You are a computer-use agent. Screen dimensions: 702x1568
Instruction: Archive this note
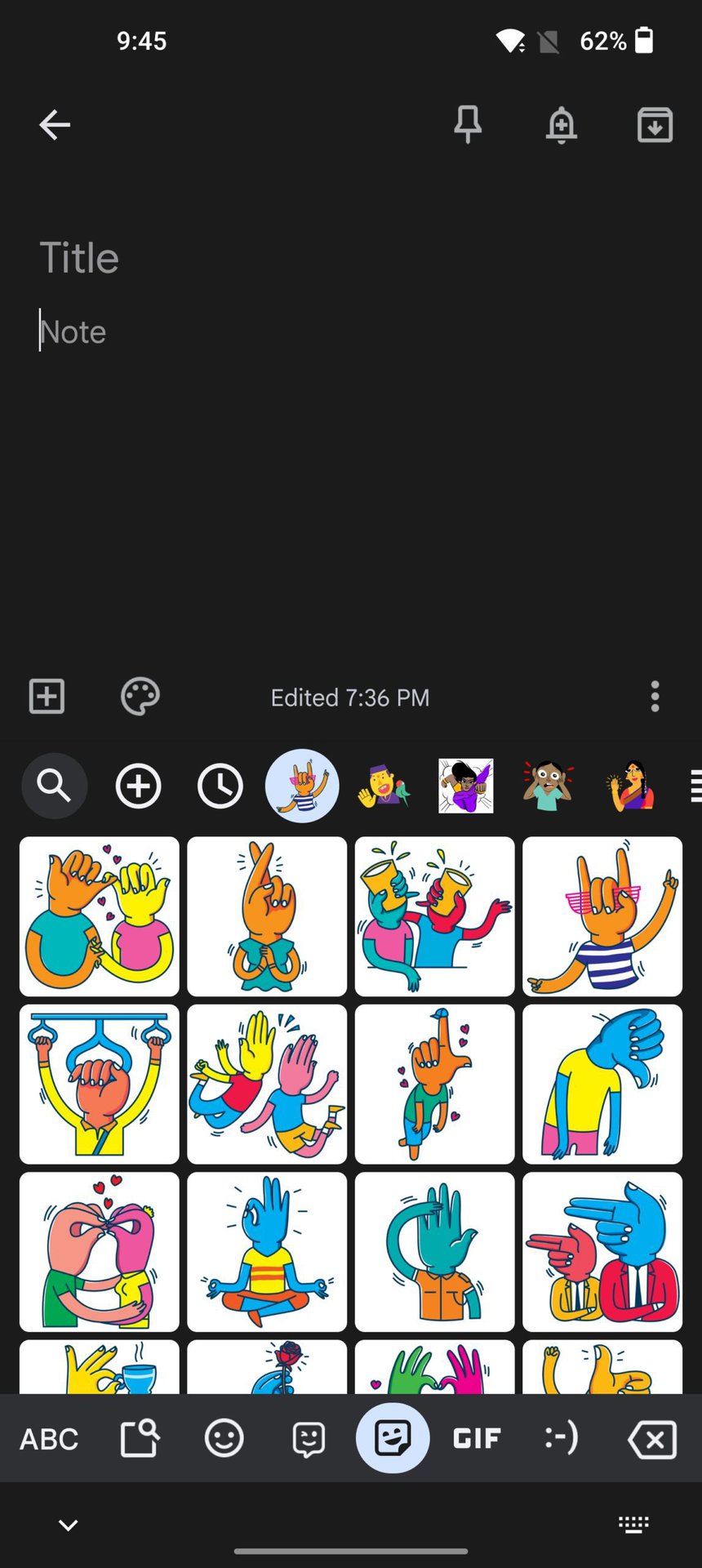click(x=655, y=125)
